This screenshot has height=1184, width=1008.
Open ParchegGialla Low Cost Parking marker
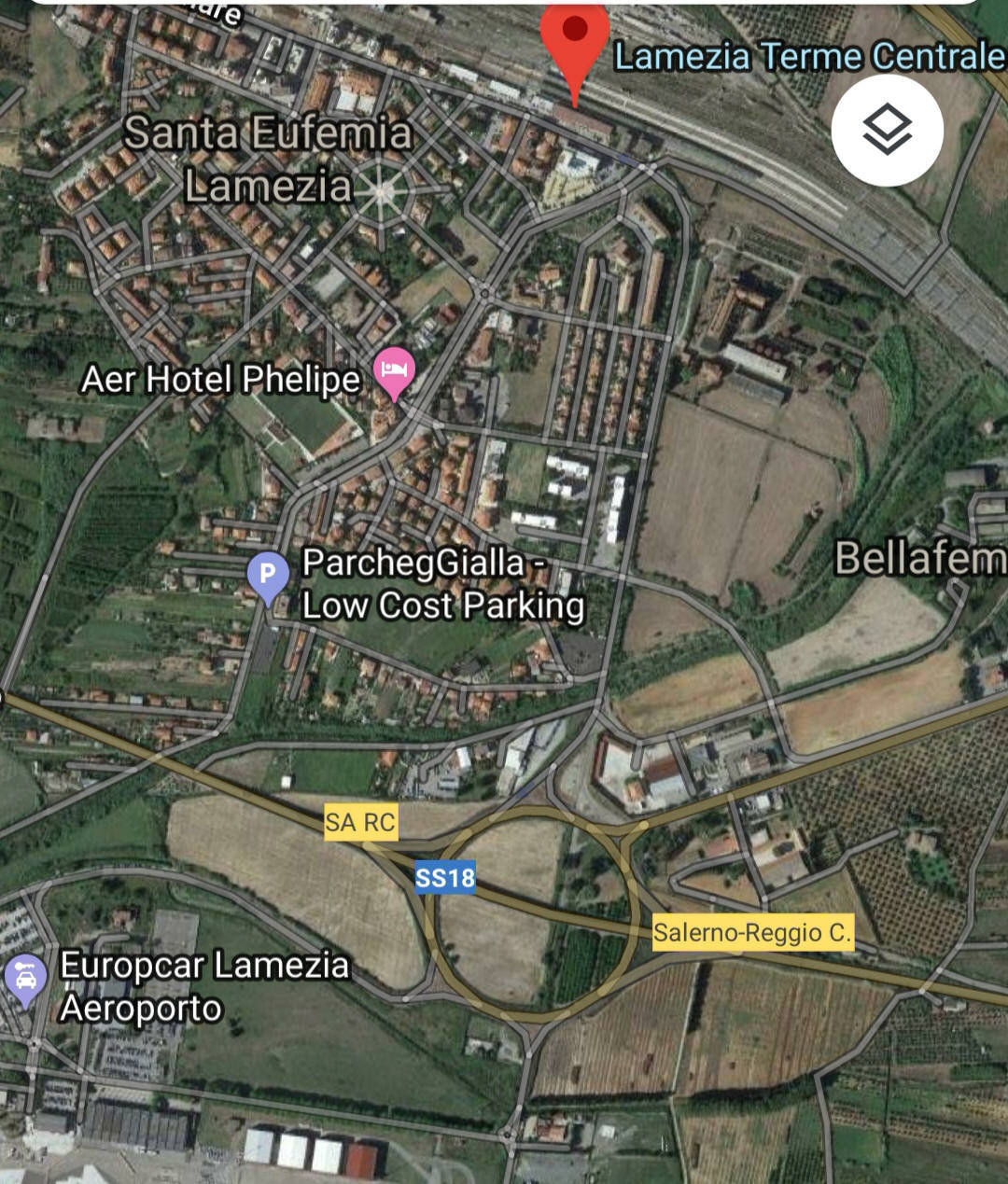268,573
